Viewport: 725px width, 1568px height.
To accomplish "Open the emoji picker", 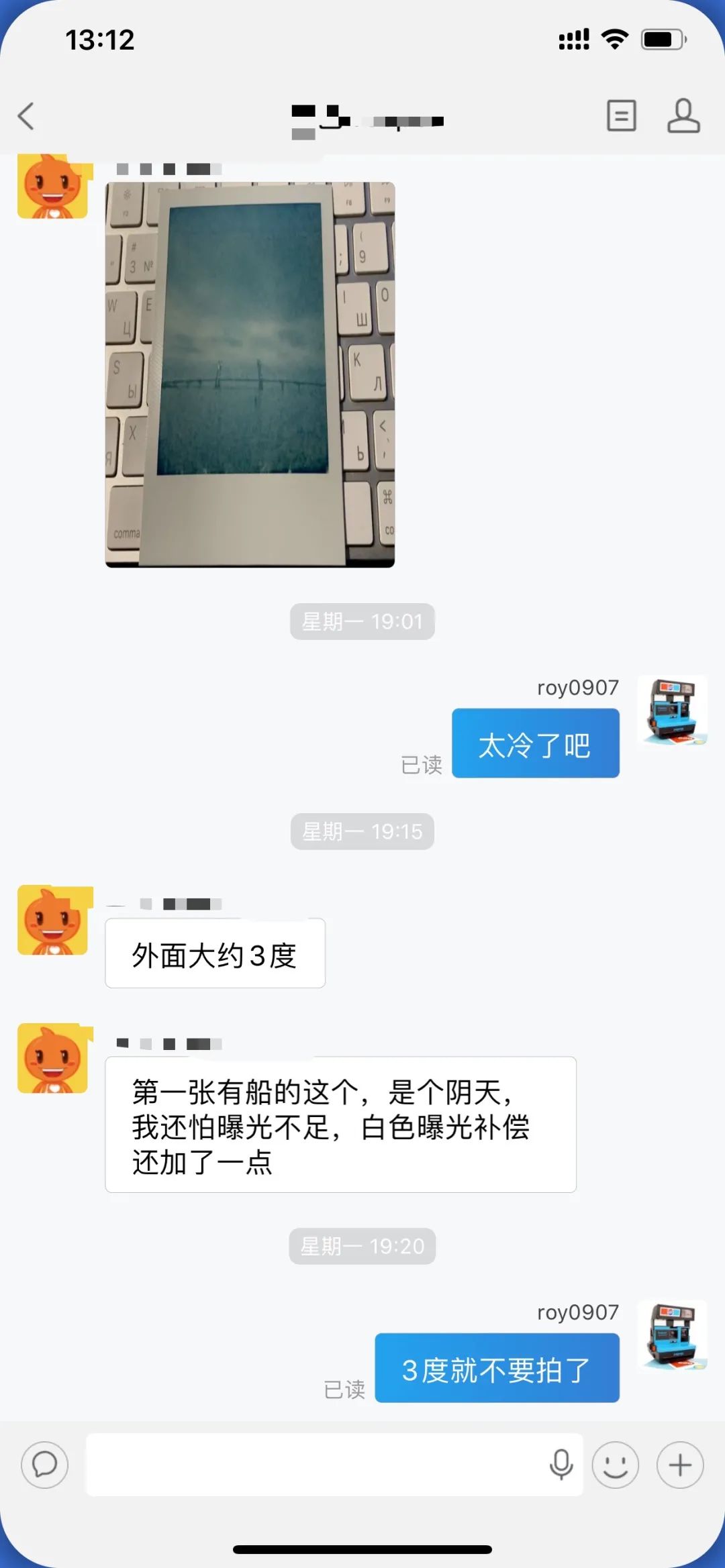I will (x=615, y=1464).
